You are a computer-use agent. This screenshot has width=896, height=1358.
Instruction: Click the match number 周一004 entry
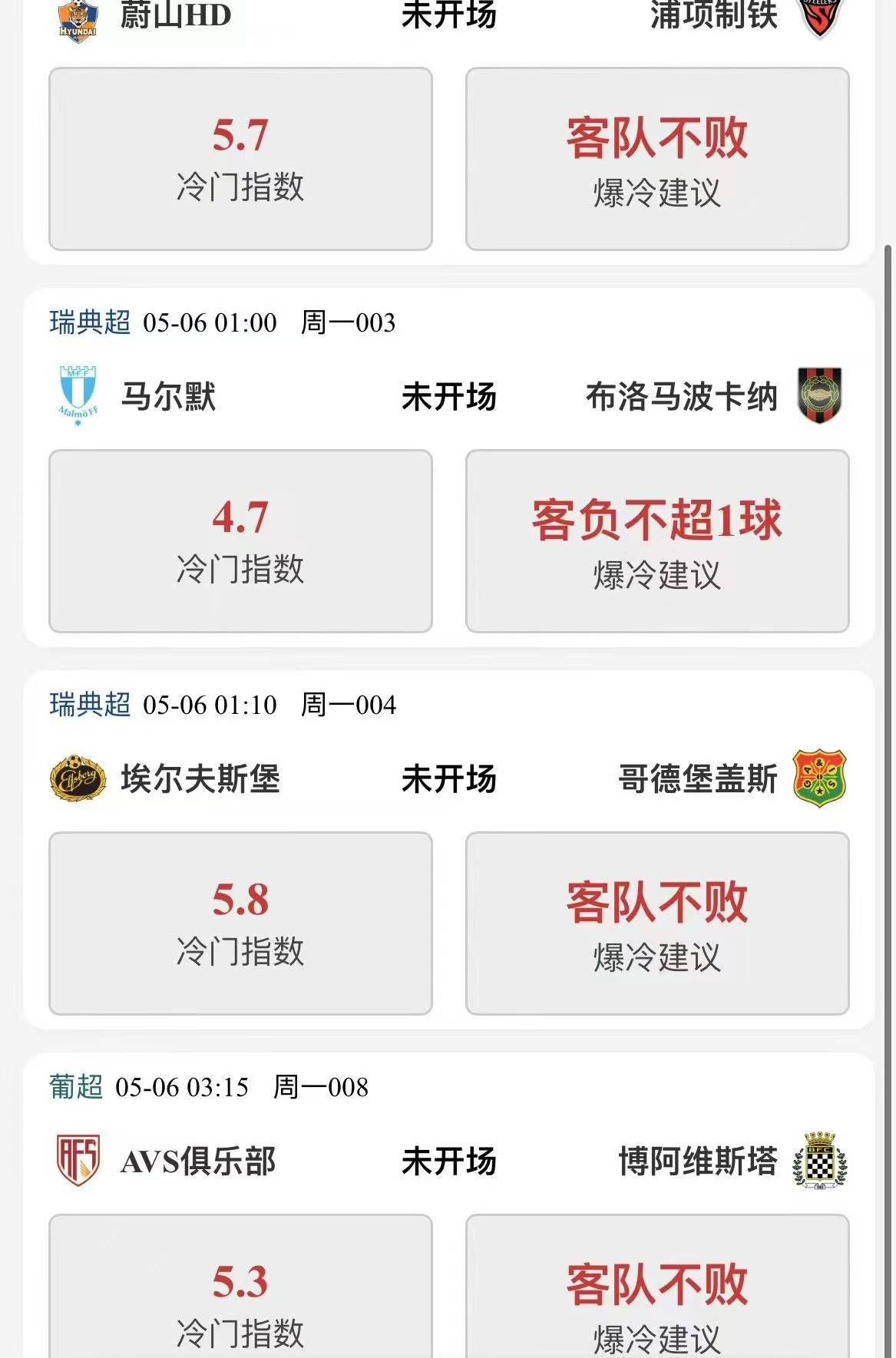point(347,705)
